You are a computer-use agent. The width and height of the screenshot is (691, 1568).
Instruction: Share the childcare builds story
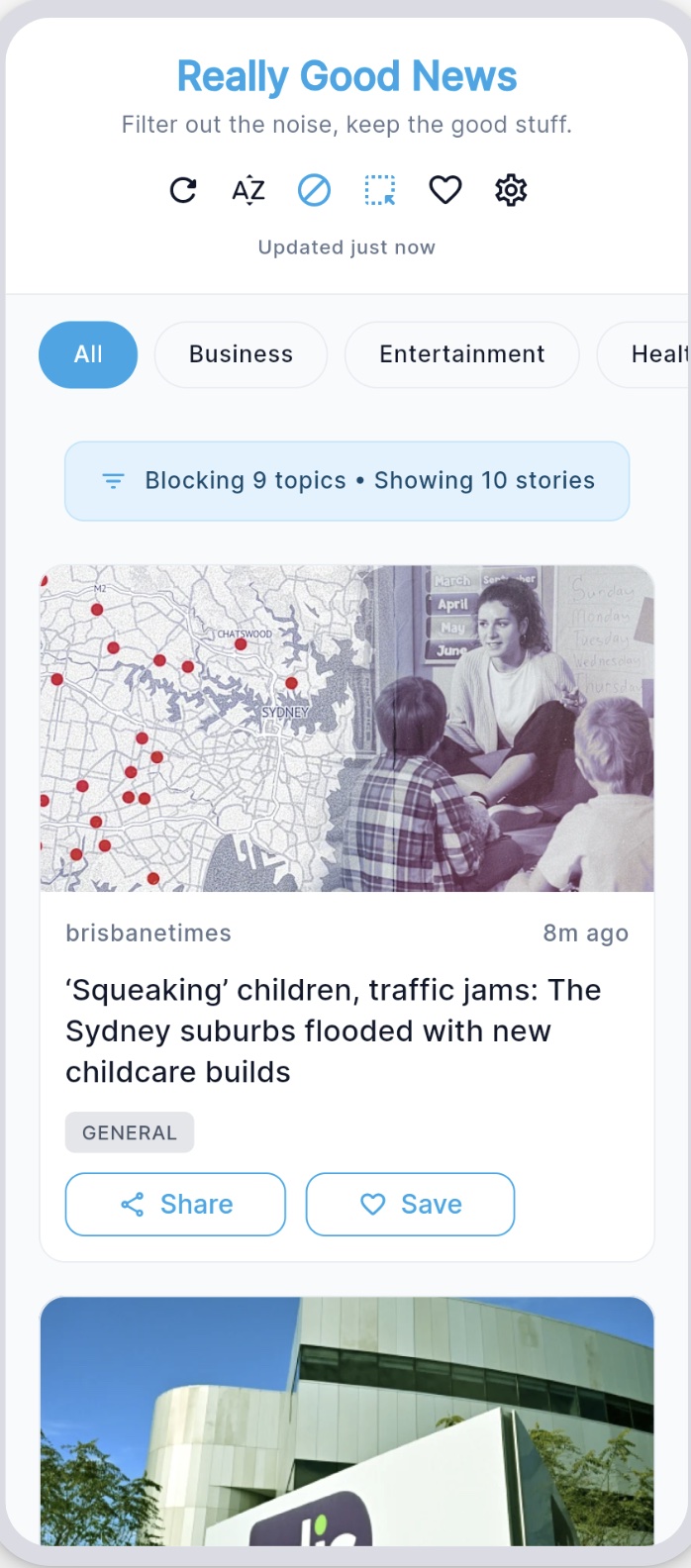pyautogui.click(x=175, y=1205)
